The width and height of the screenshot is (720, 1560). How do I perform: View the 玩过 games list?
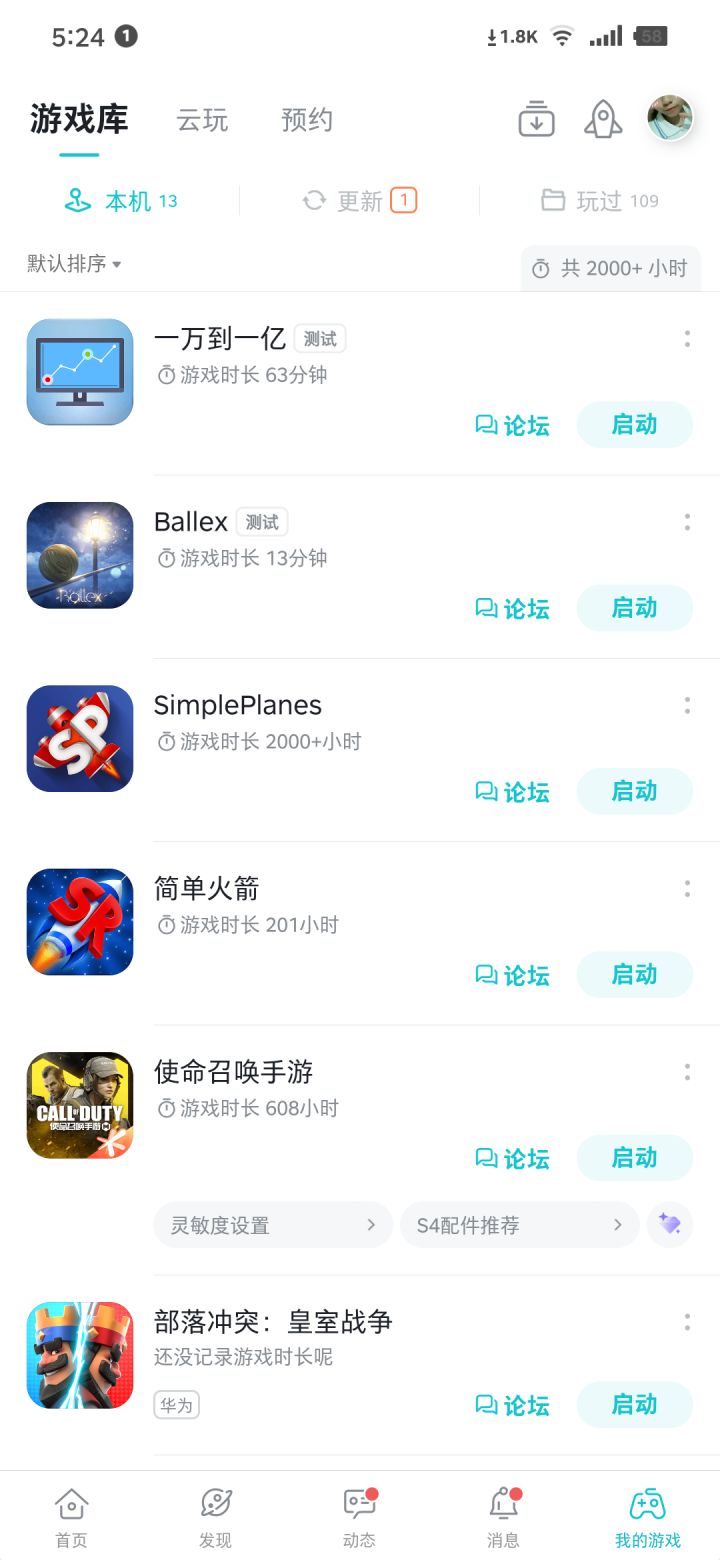(599, 201)
